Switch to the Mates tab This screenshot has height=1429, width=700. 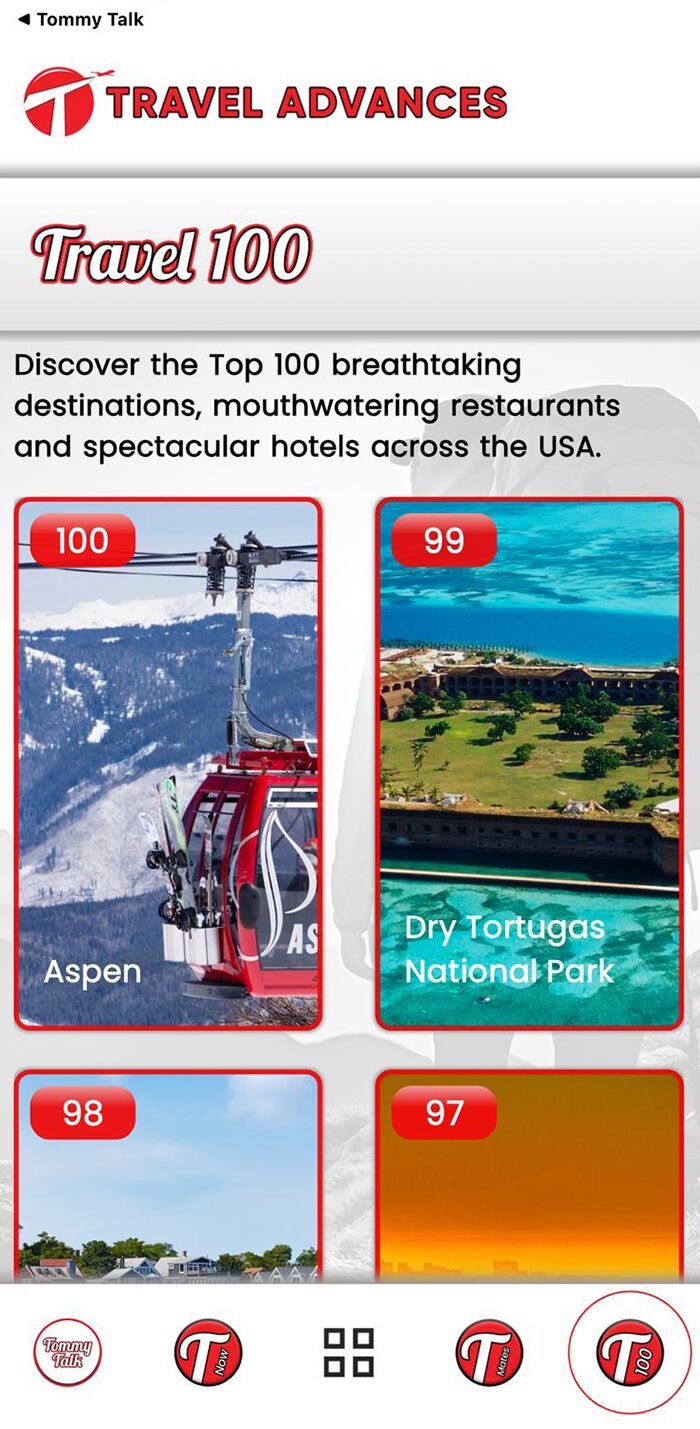tap(489, 1352)
